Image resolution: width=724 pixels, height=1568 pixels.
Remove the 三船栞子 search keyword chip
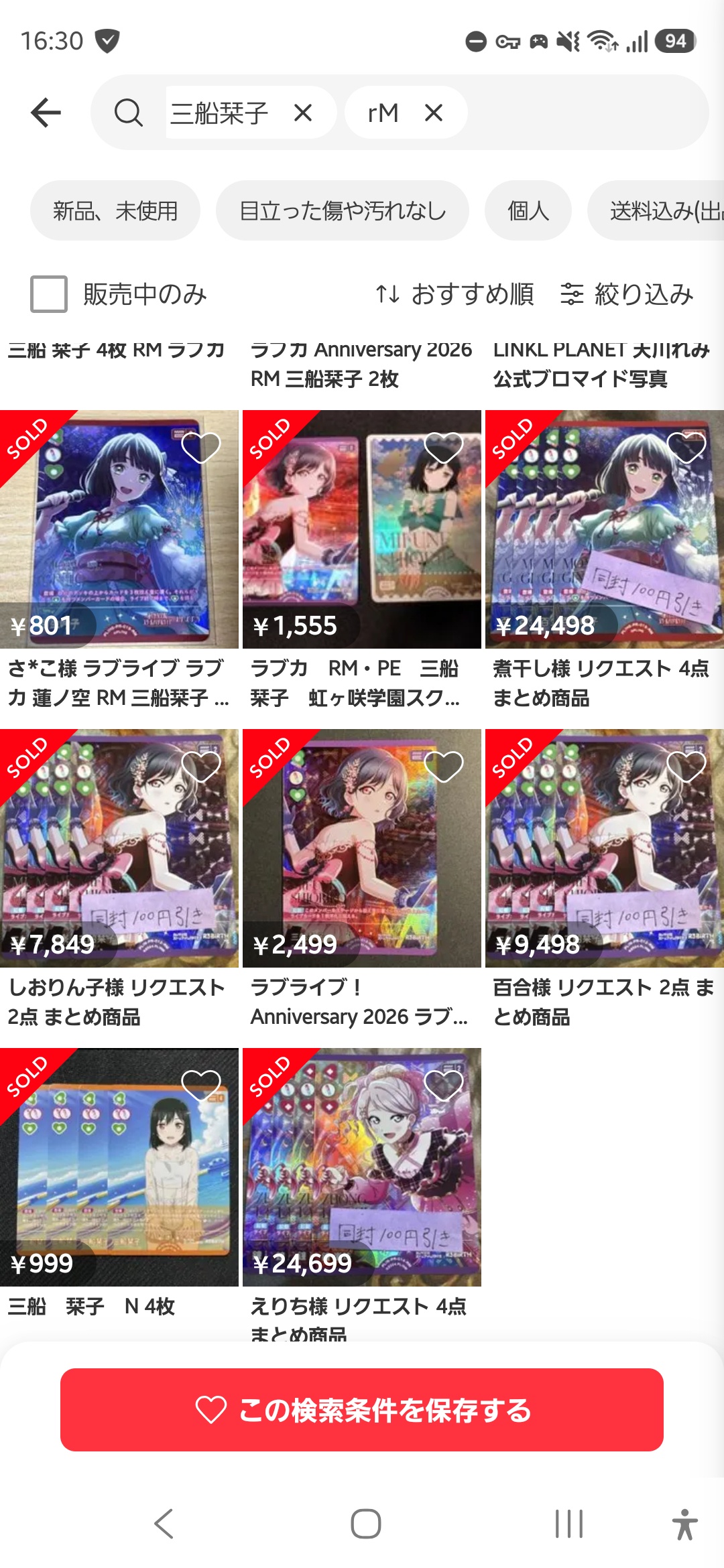(x=303, y=113)
